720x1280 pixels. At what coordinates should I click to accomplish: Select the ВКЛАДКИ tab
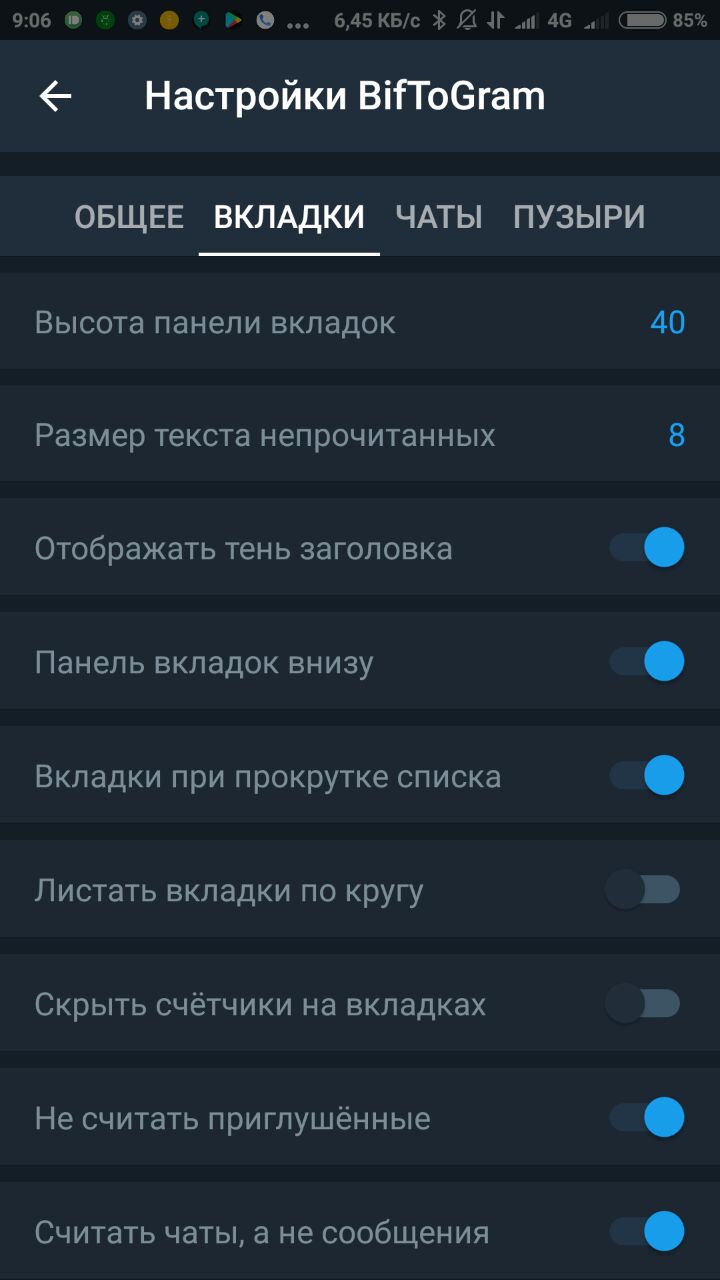289,217
